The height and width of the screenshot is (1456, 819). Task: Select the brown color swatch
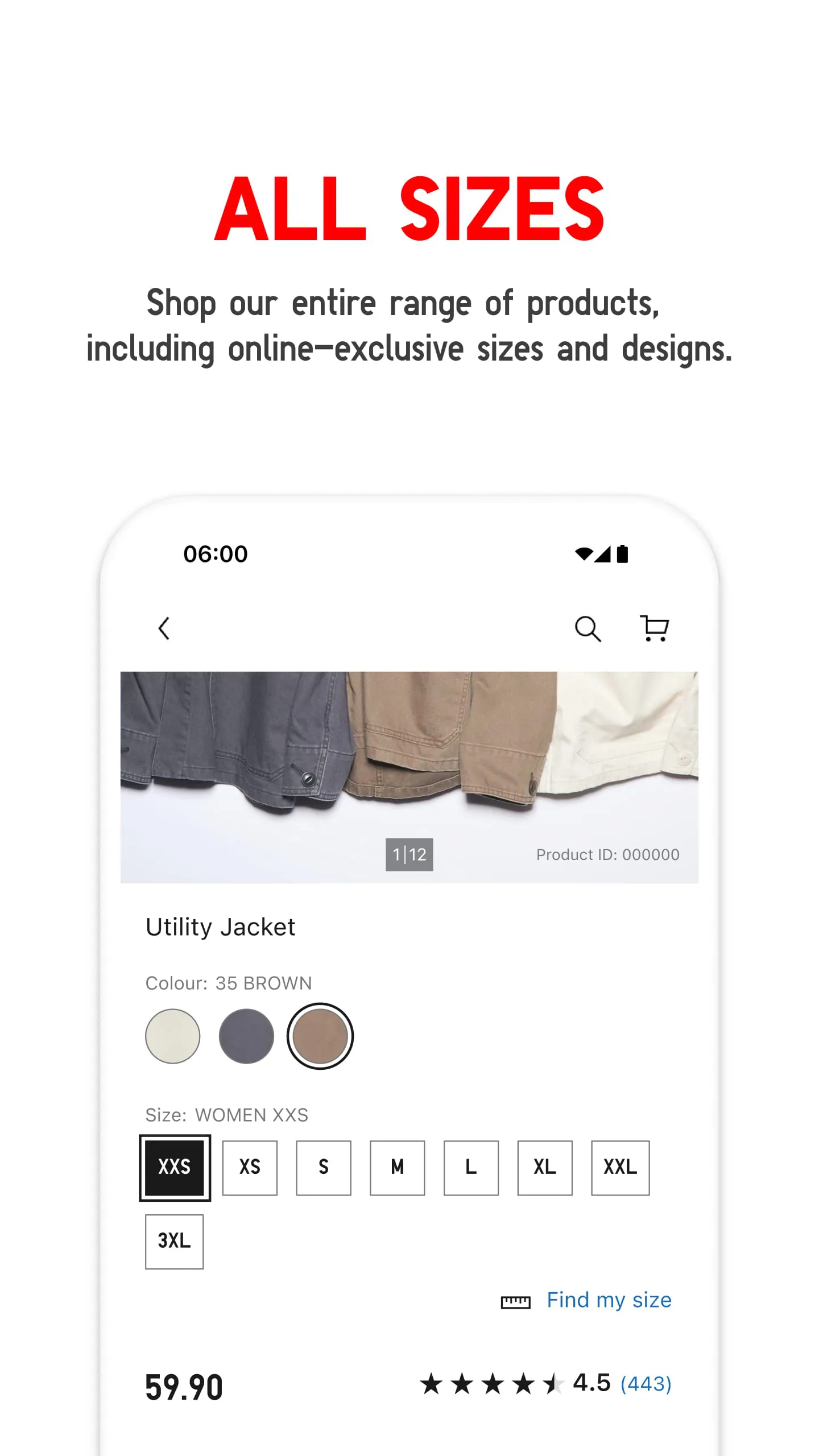tap(320, 1036)
